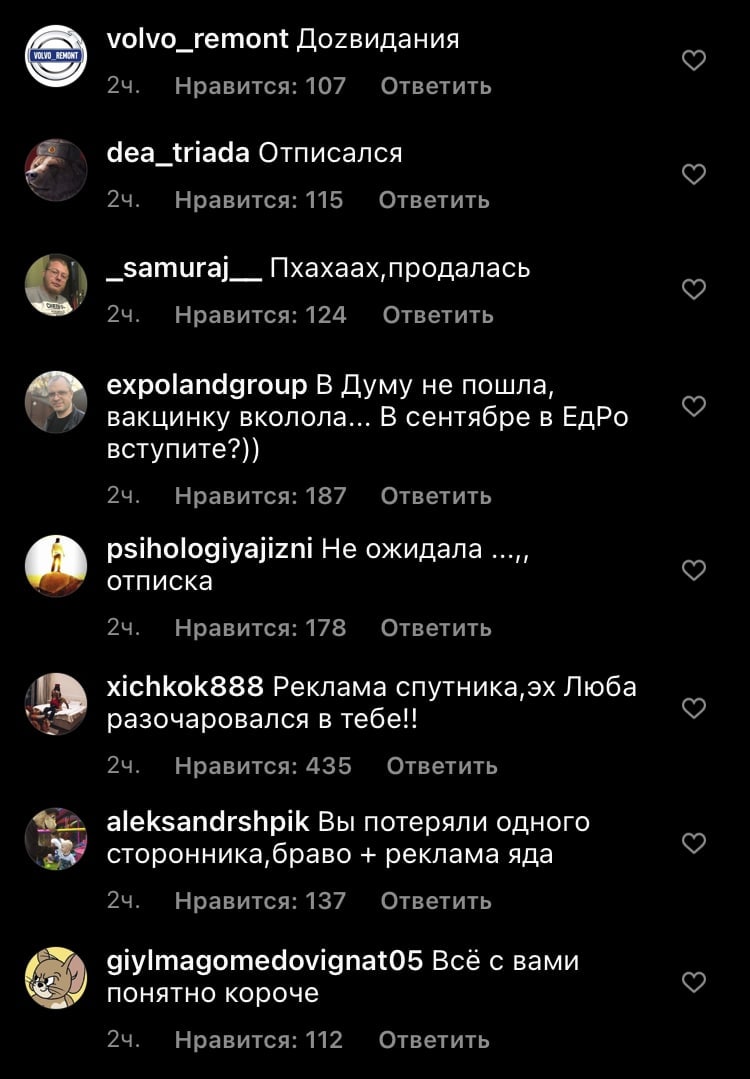Open volvo_remont's profile avatar
Image resolution: width=750 pixels, height=1079 pixels.
[x=55, y=56]
